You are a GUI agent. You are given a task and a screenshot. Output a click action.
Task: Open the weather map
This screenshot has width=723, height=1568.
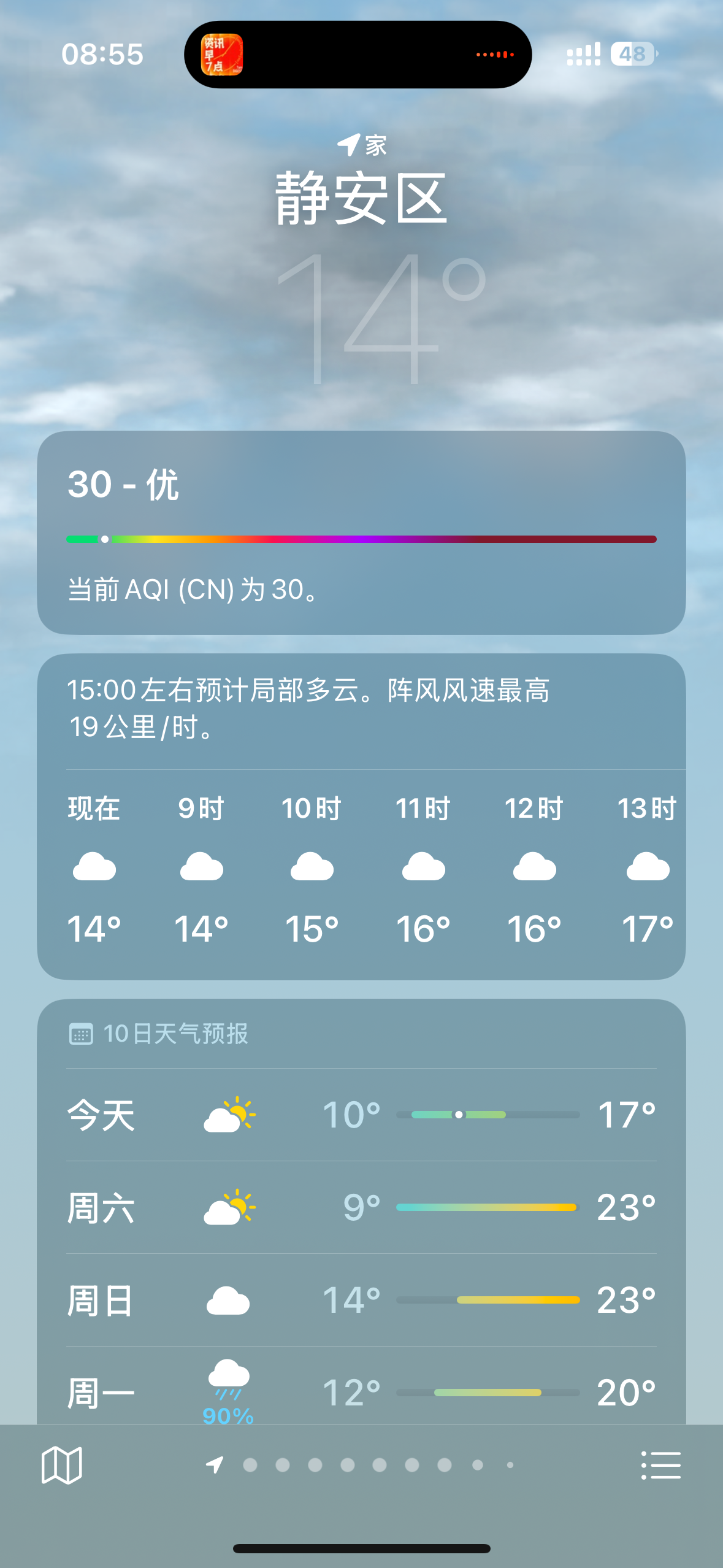pyautogui.click(x=61, y=1466)
